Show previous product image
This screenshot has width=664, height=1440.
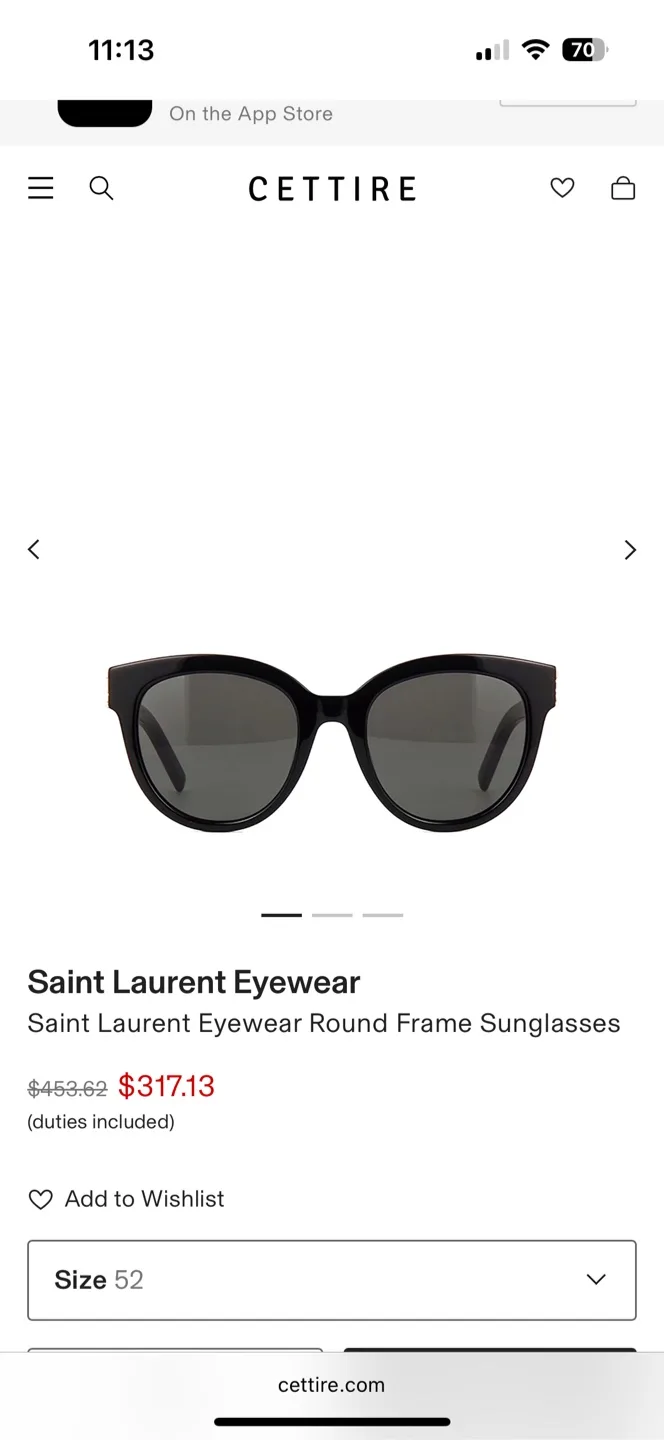click(x=34, y=549)
